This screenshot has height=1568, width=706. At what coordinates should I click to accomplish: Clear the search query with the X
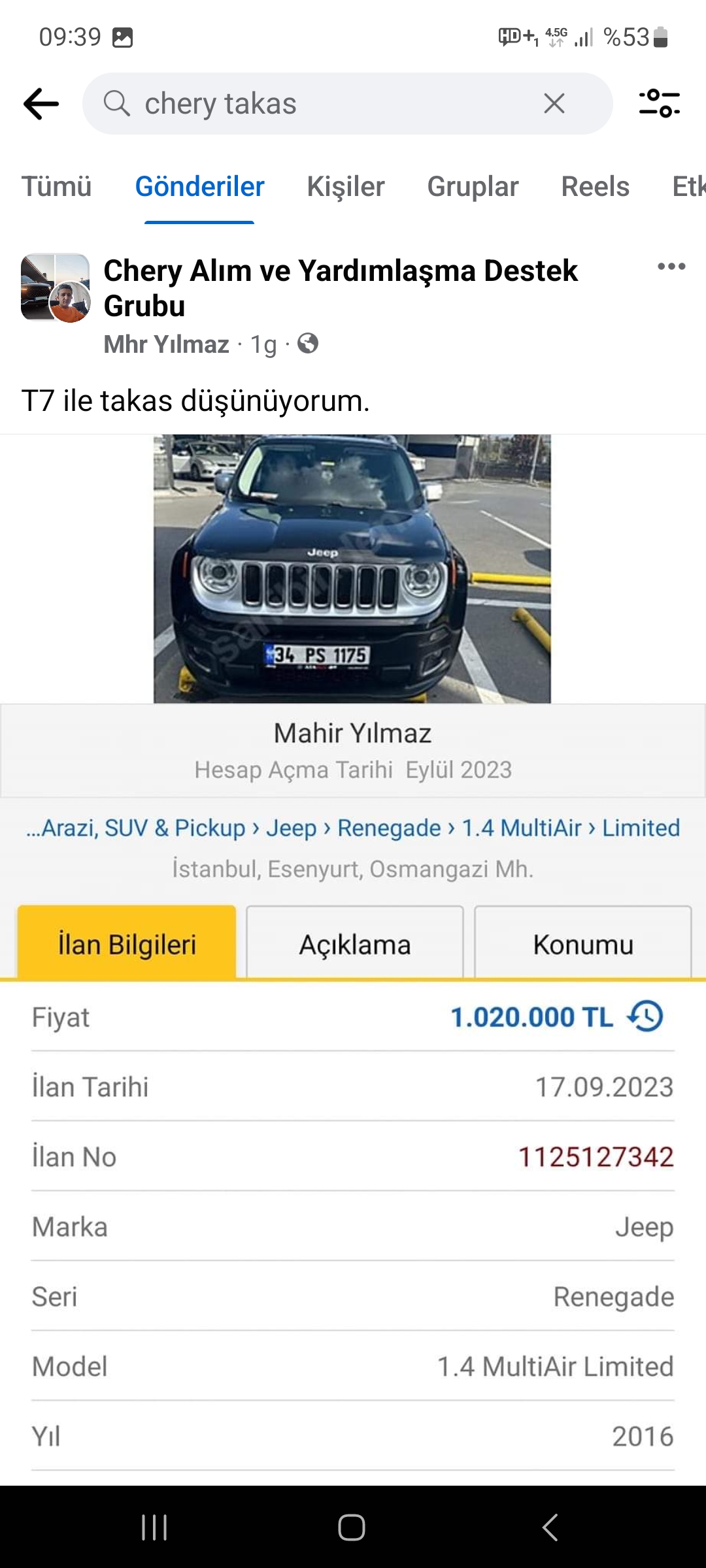(x=554, y=103)
